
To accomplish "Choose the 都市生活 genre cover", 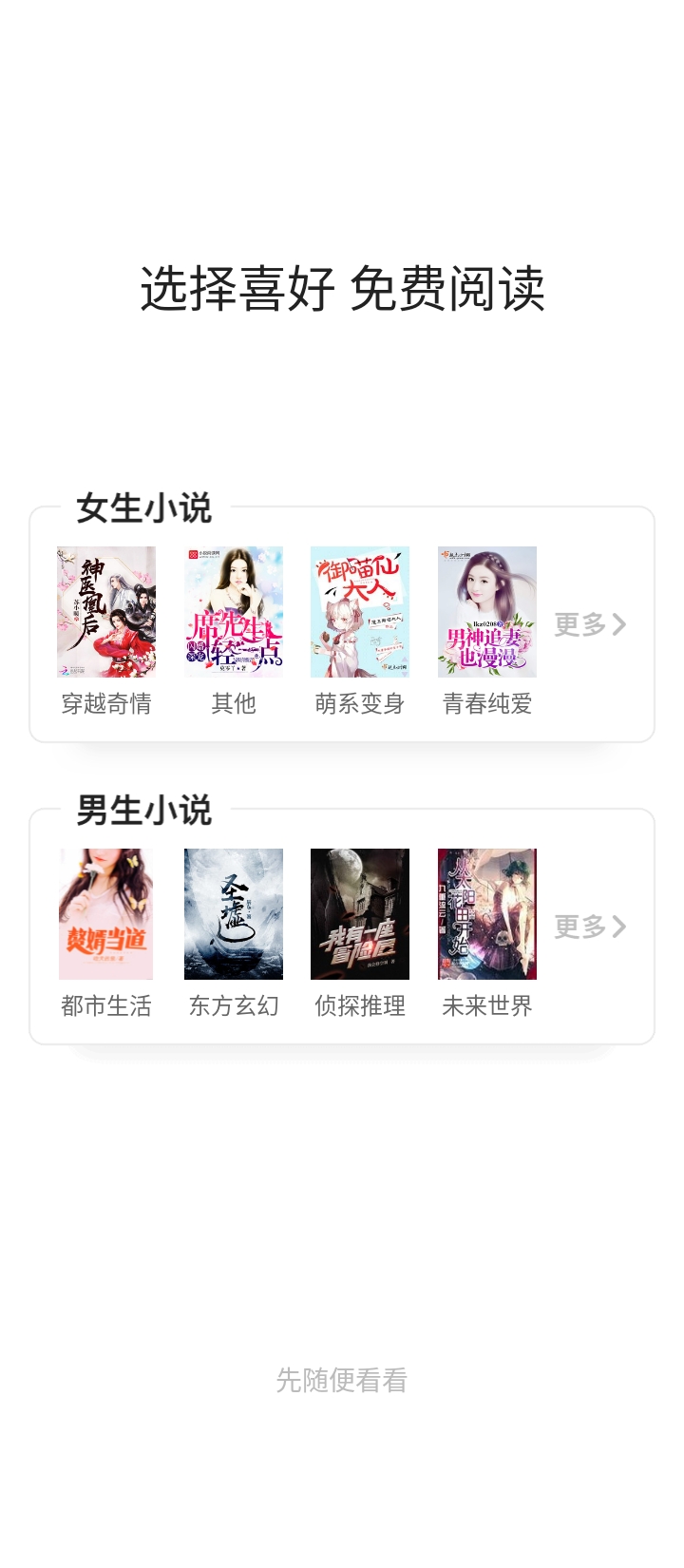I will pyautogui.click(x=106, y=914).
